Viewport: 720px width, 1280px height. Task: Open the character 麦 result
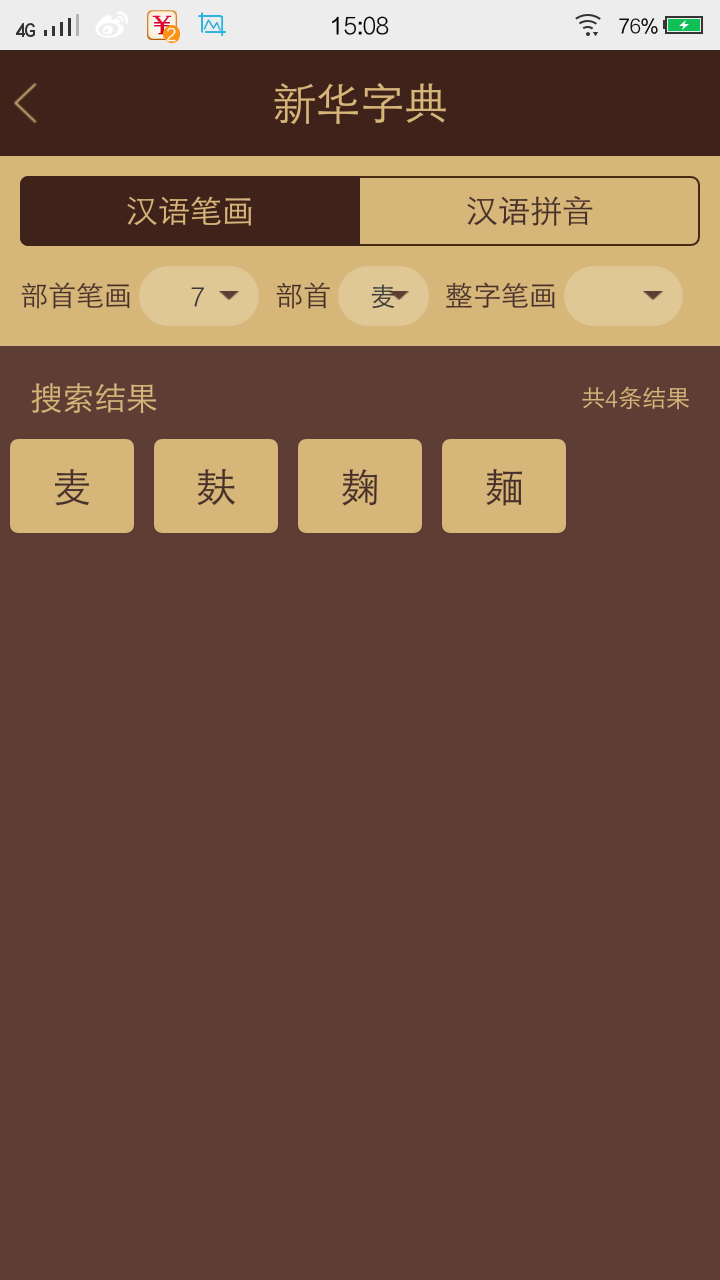(x=72, y=486)
